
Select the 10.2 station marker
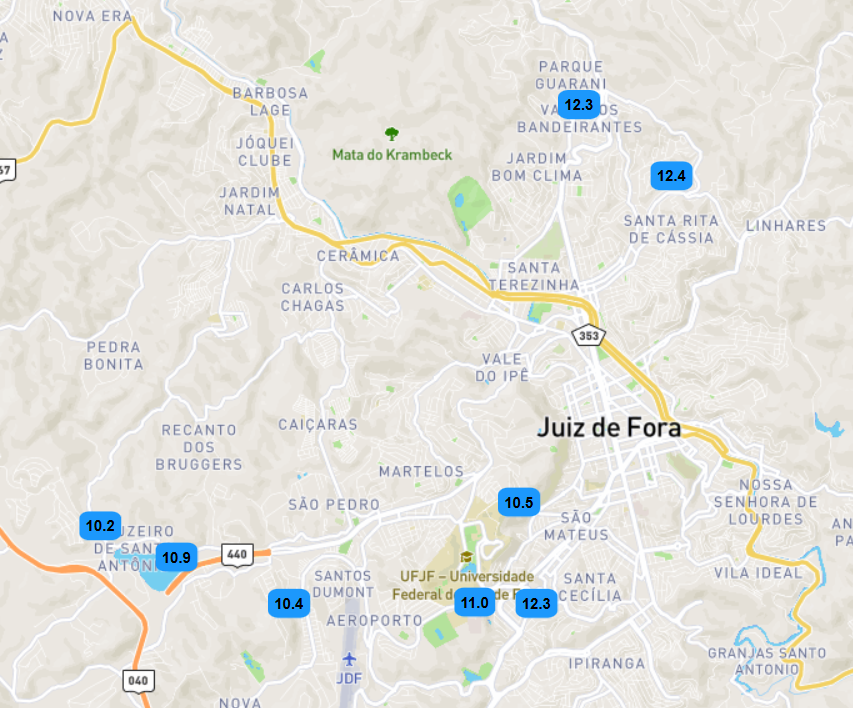(x=101, y=525)
